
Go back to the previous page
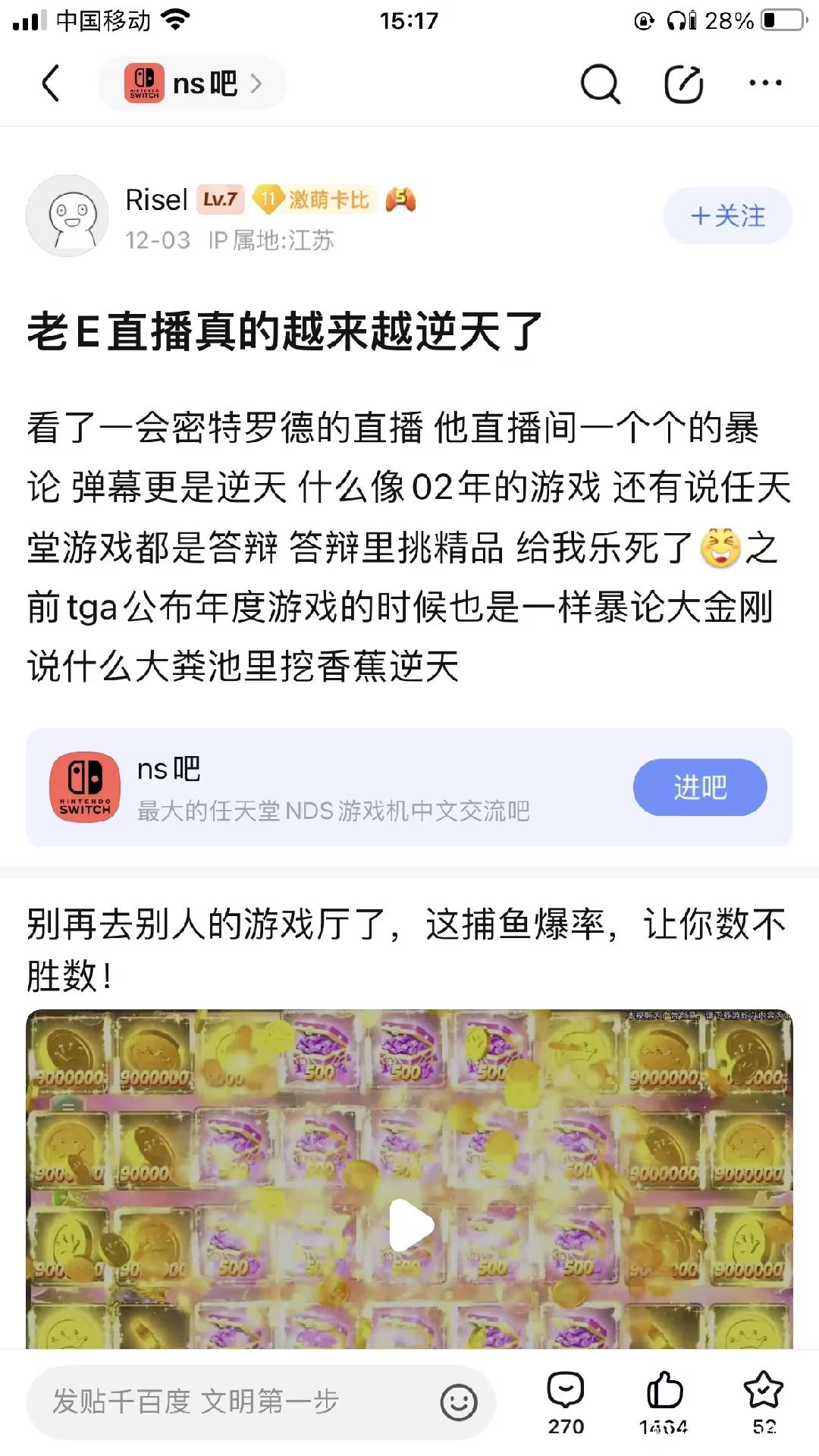(x=51, y=83)
